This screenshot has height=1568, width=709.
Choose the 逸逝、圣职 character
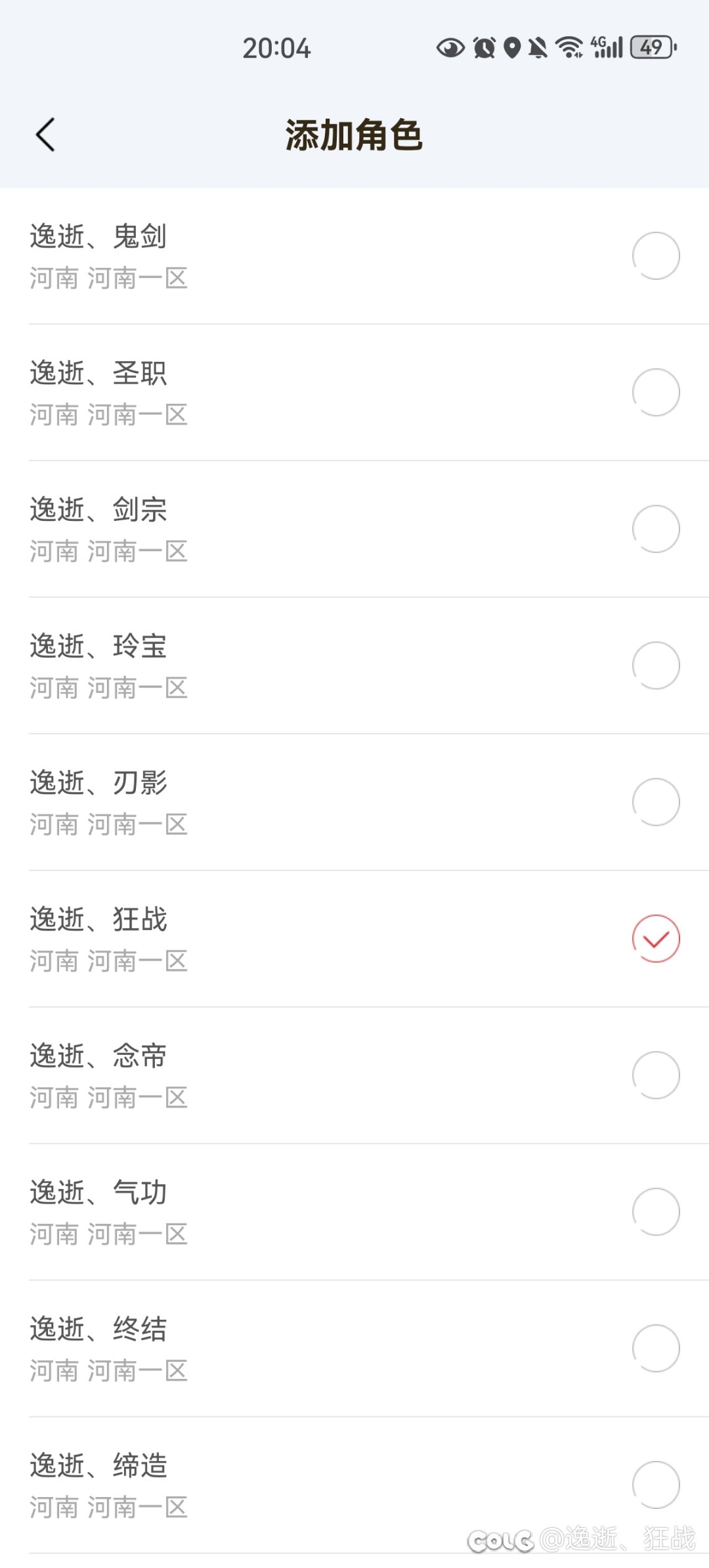pyautogui.click(x=655, y=392)
